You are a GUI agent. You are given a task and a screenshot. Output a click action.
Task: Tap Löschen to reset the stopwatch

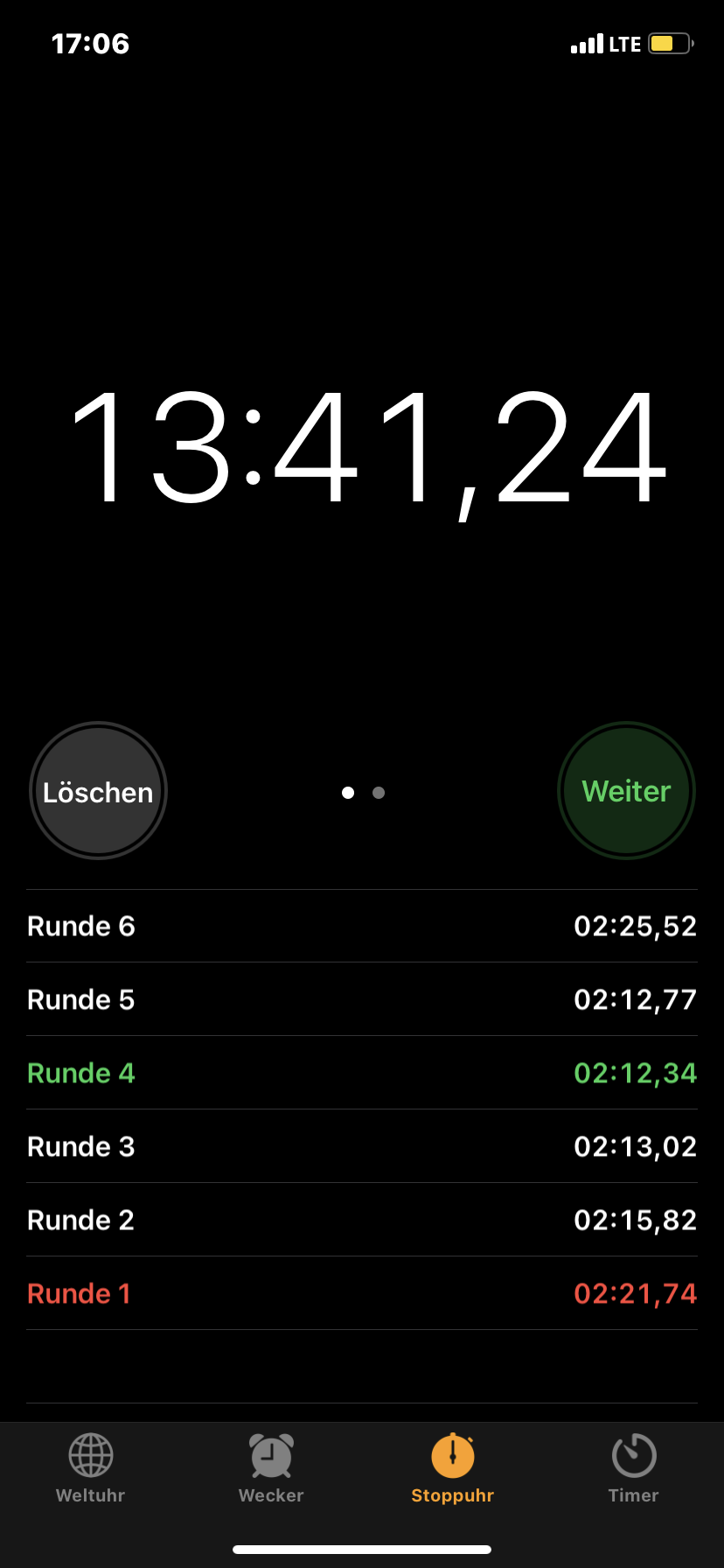click(98, 791)
